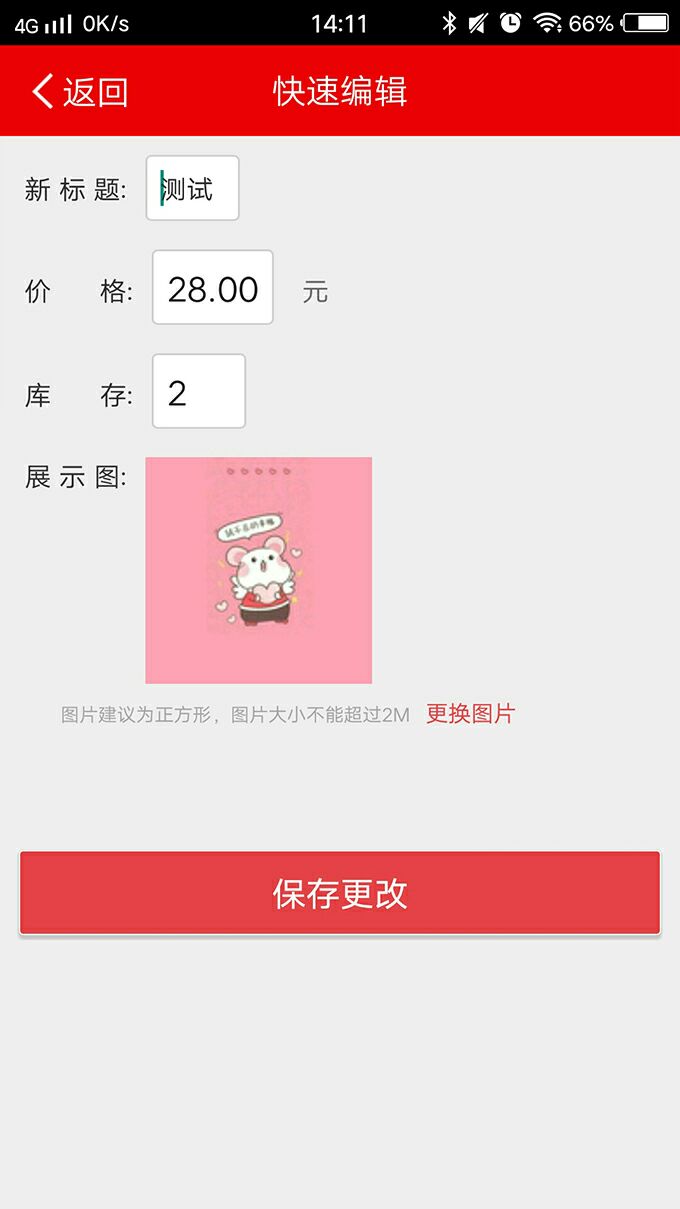Focus the 新标题 title input field

[x=193, y=188]
